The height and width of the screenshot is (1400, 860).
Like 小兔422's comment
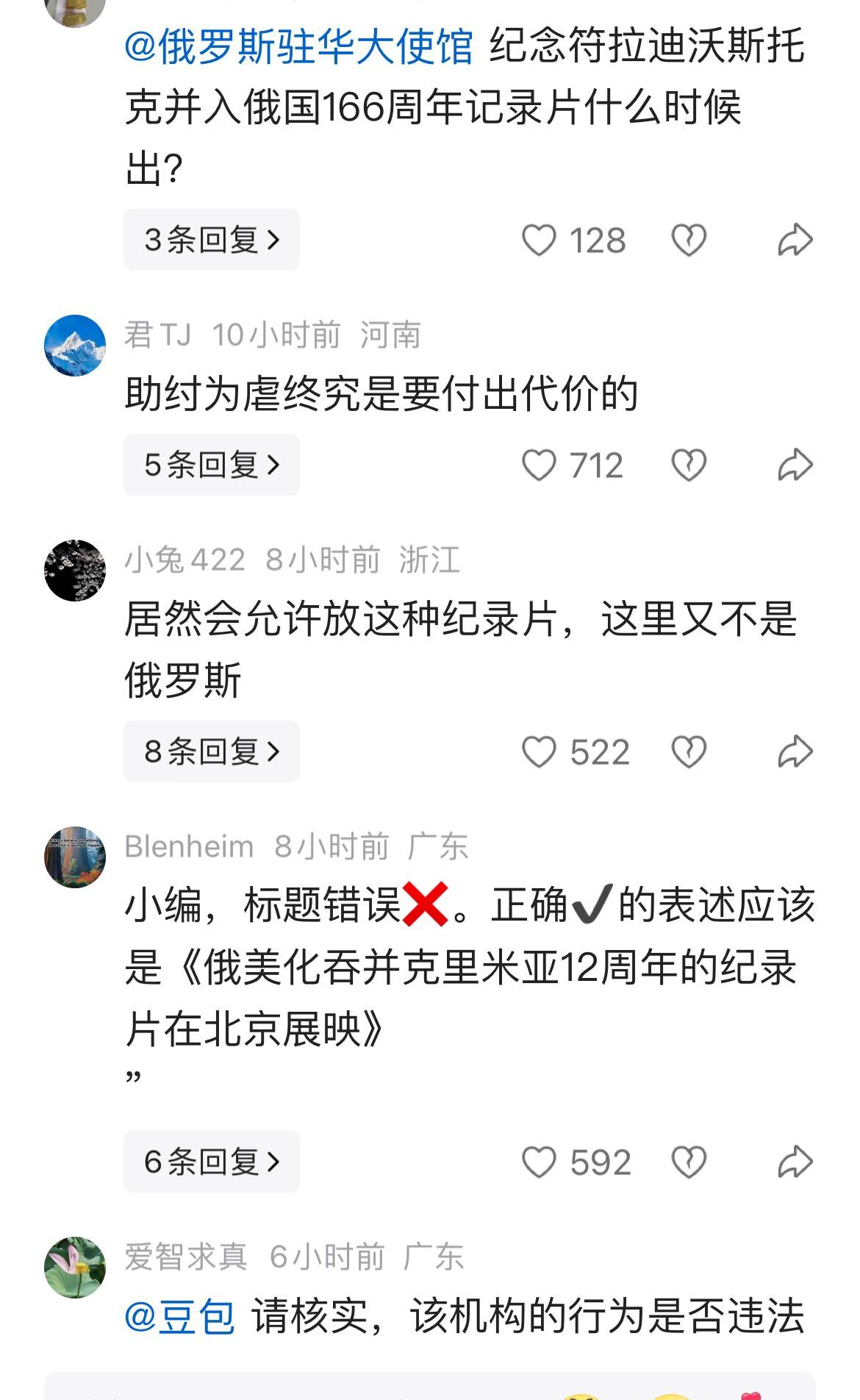tap(539, 752)
